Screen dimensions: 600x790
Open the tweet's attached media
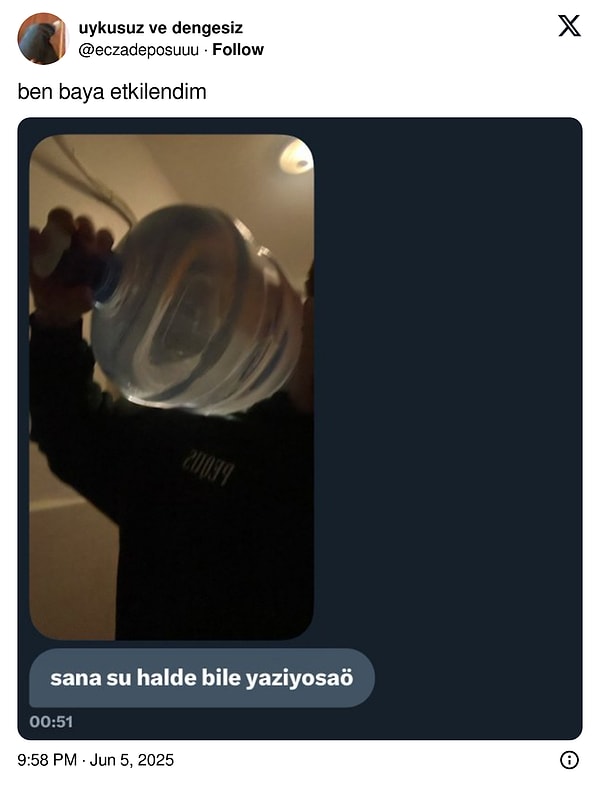pyautogui.click(x=300, y=428)
